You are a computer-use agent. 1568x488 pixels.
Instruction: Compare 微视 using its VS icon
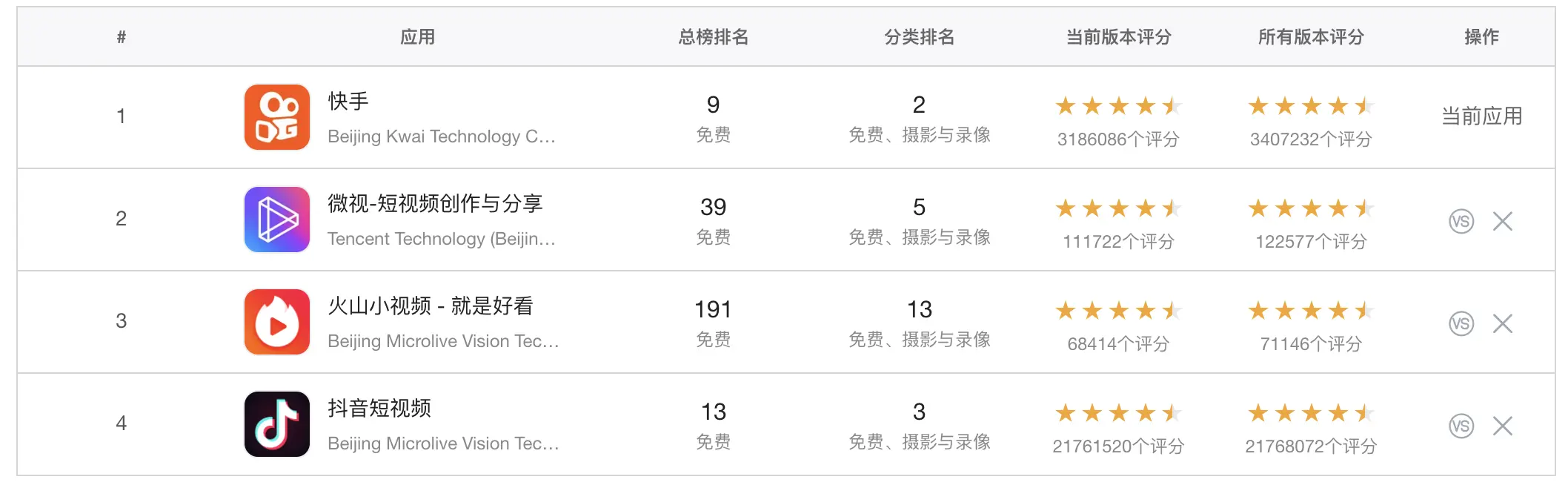[x=1461, y=221]
